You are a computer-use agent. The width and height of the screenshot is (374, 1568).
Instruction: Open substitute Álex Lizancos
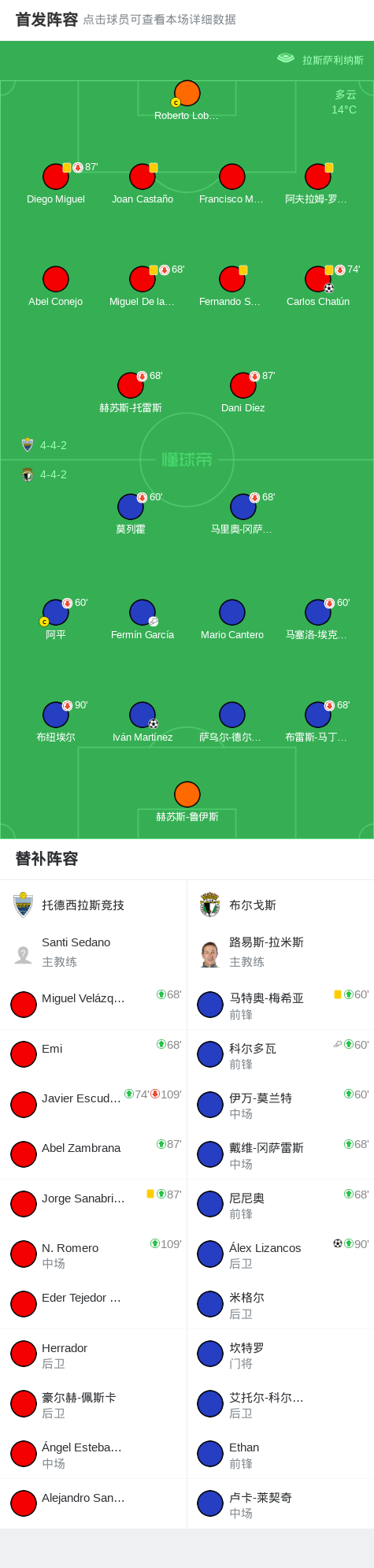tap(280, 1254)
